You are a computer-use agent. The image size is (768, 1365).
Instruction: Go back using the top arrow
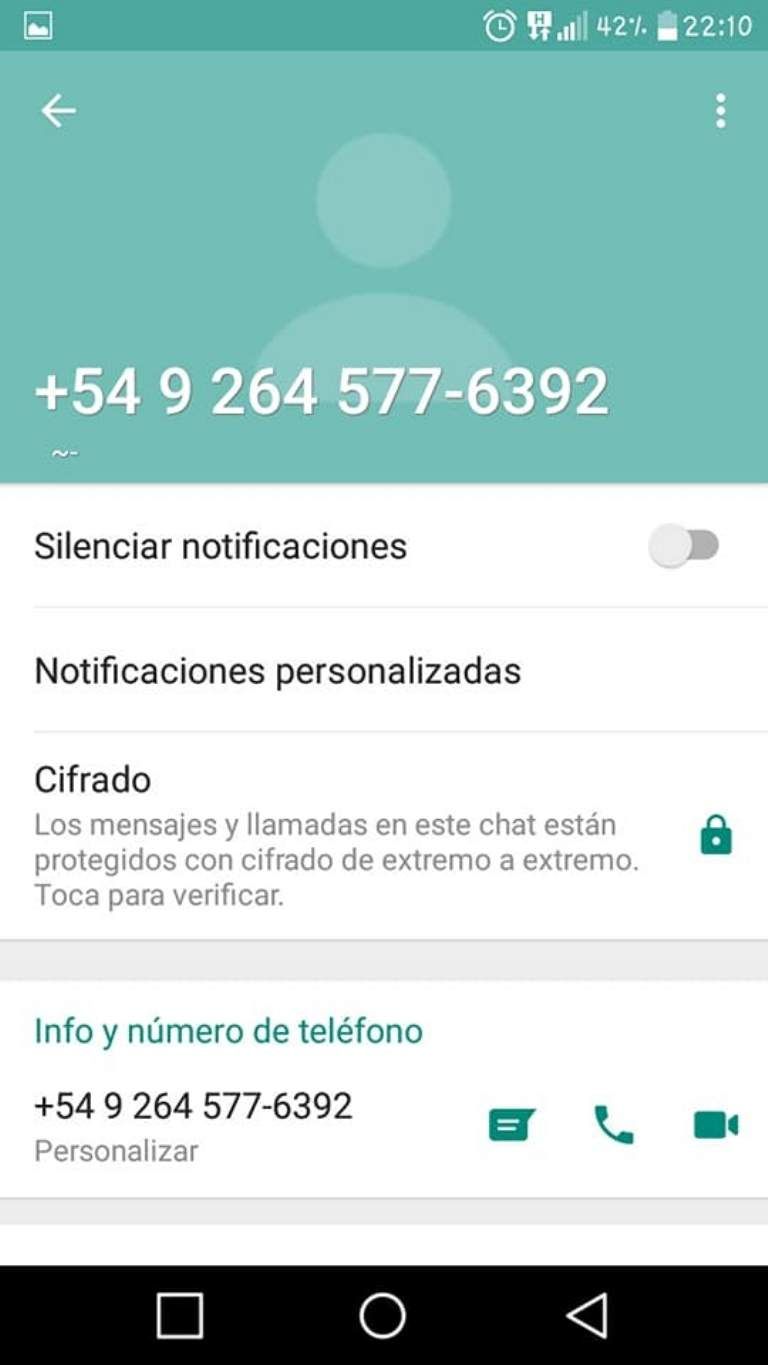58,110
